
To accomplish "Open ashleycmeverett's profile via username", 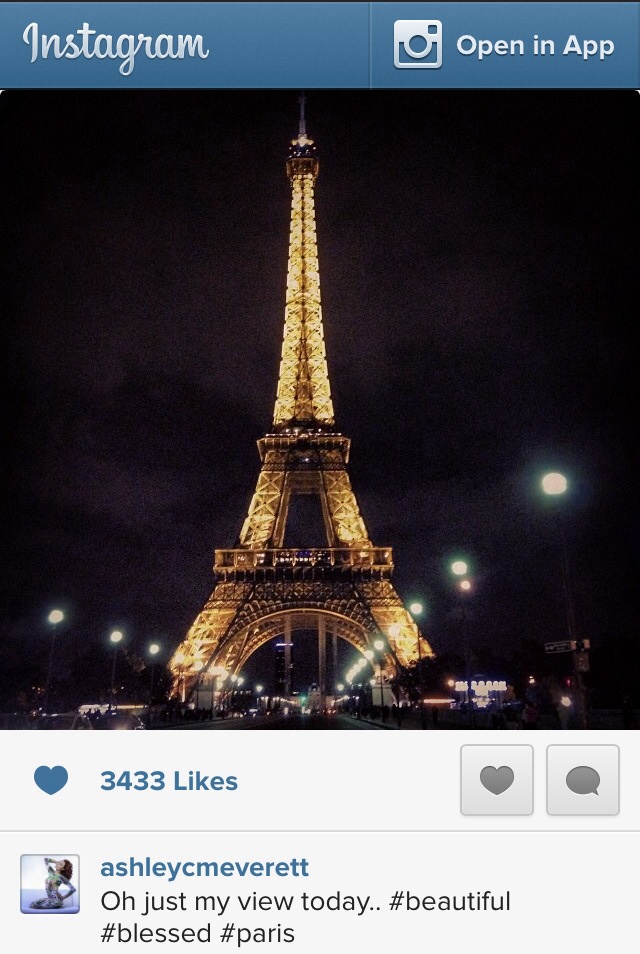I will pyautogui.click(x=204, y=867).
